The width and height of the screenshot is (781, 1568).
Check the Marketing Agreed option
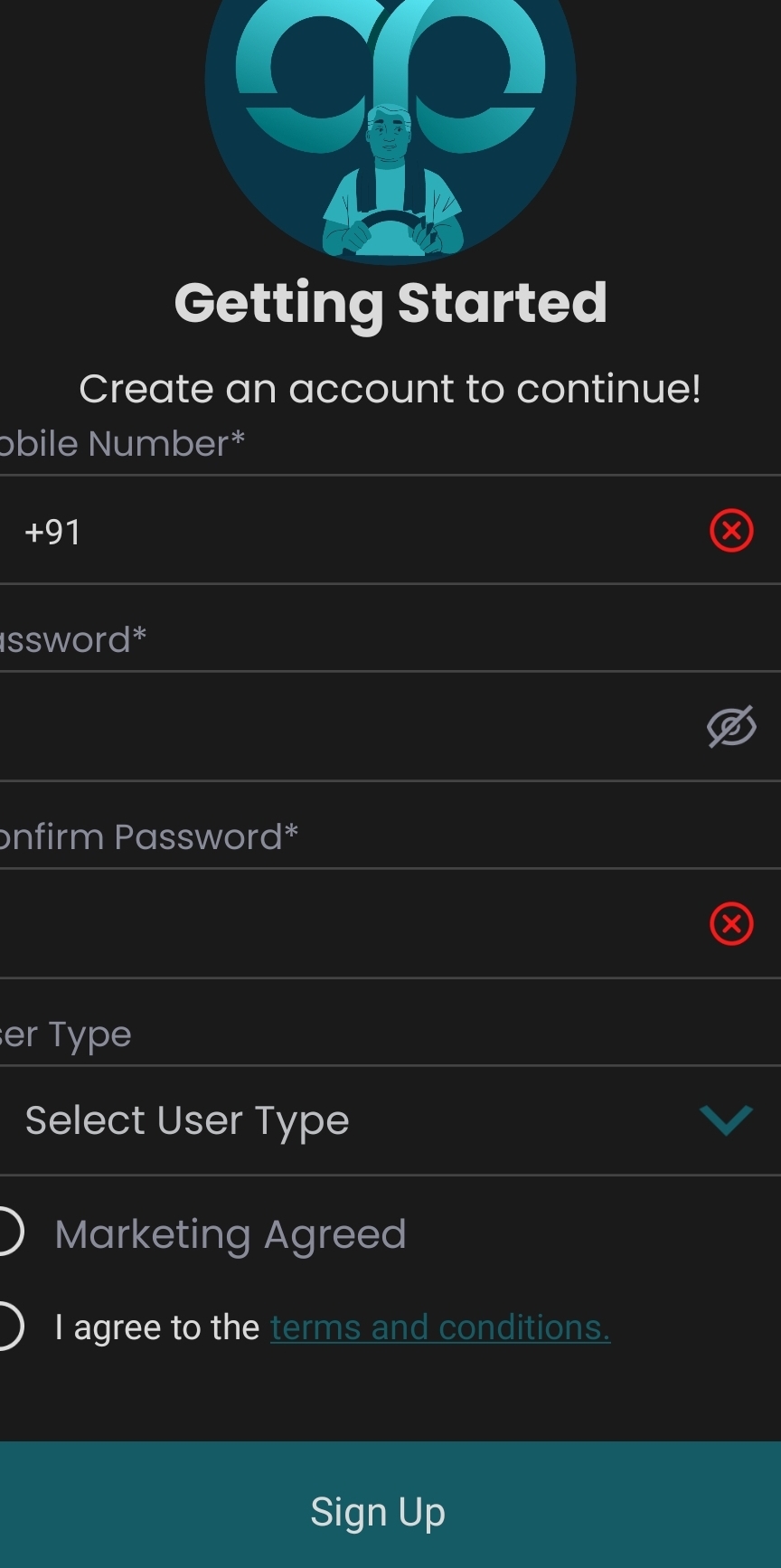coord(9,1233)
